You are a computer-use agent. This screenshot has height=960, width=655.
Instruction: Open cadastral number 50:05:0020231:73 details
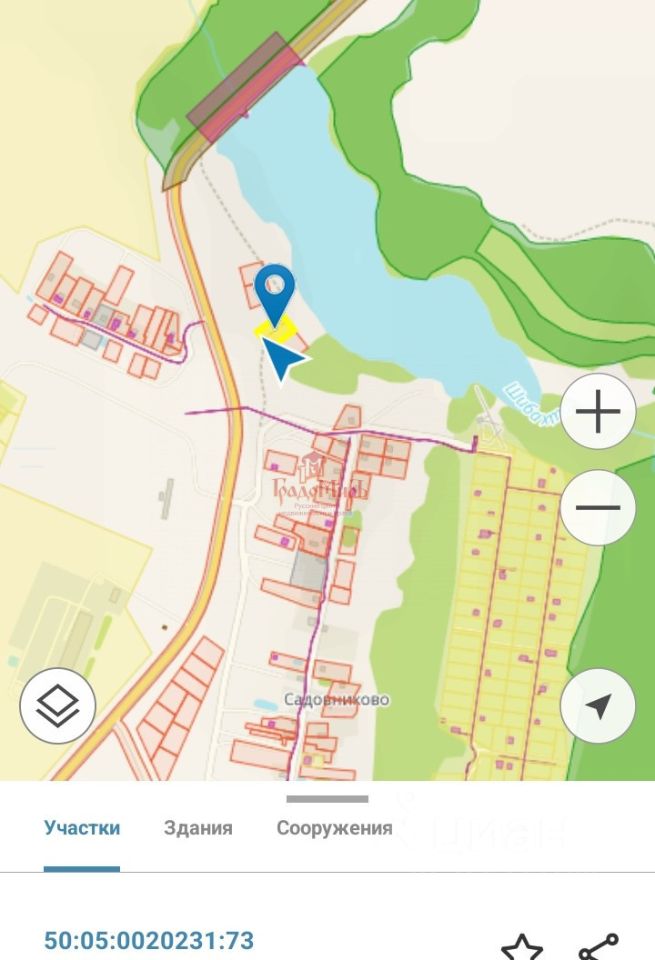tap(149, 941)
